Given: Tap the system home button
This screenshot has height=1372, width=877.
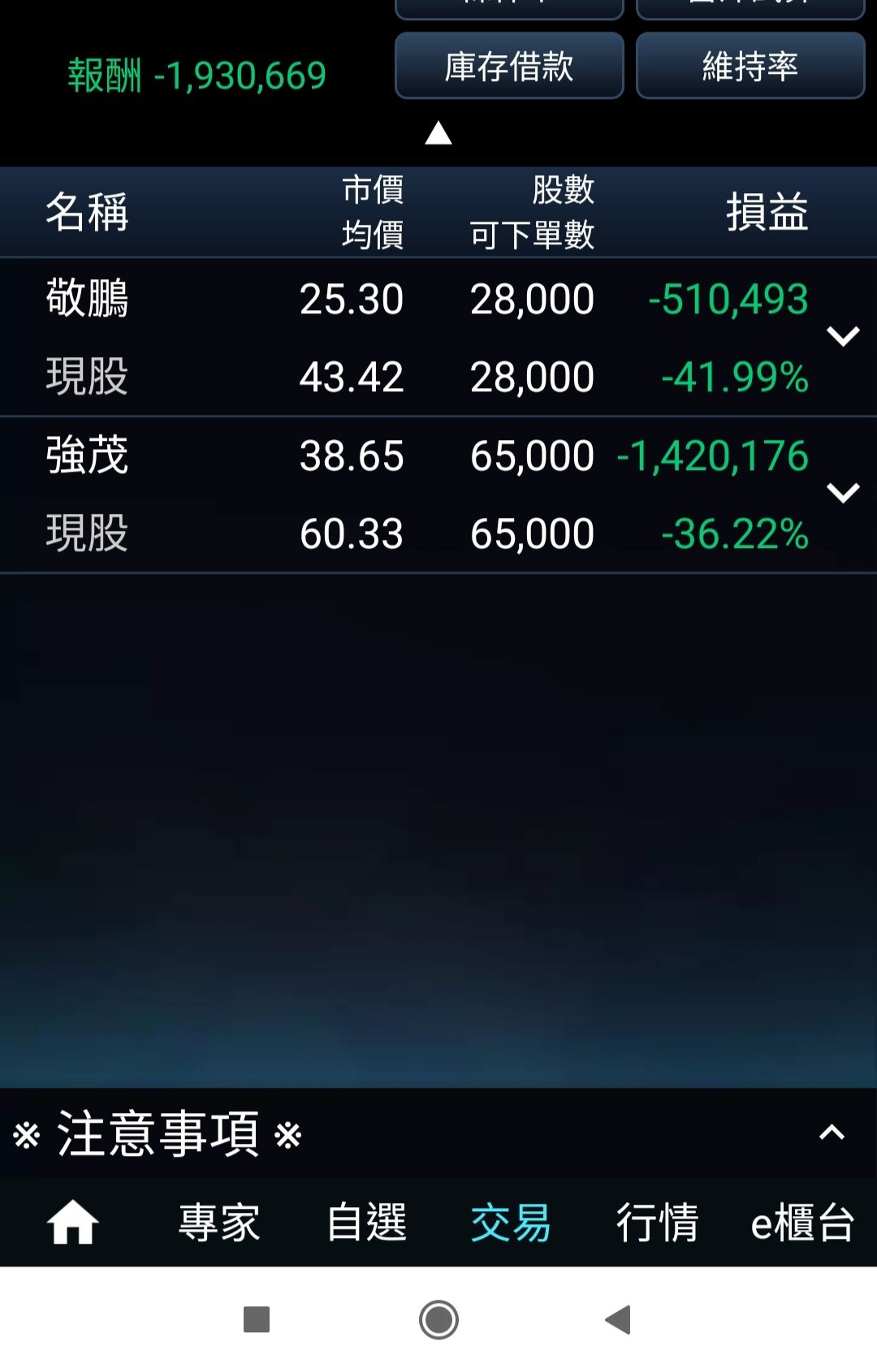Looking at the screenshot, I should [438, 1320].
